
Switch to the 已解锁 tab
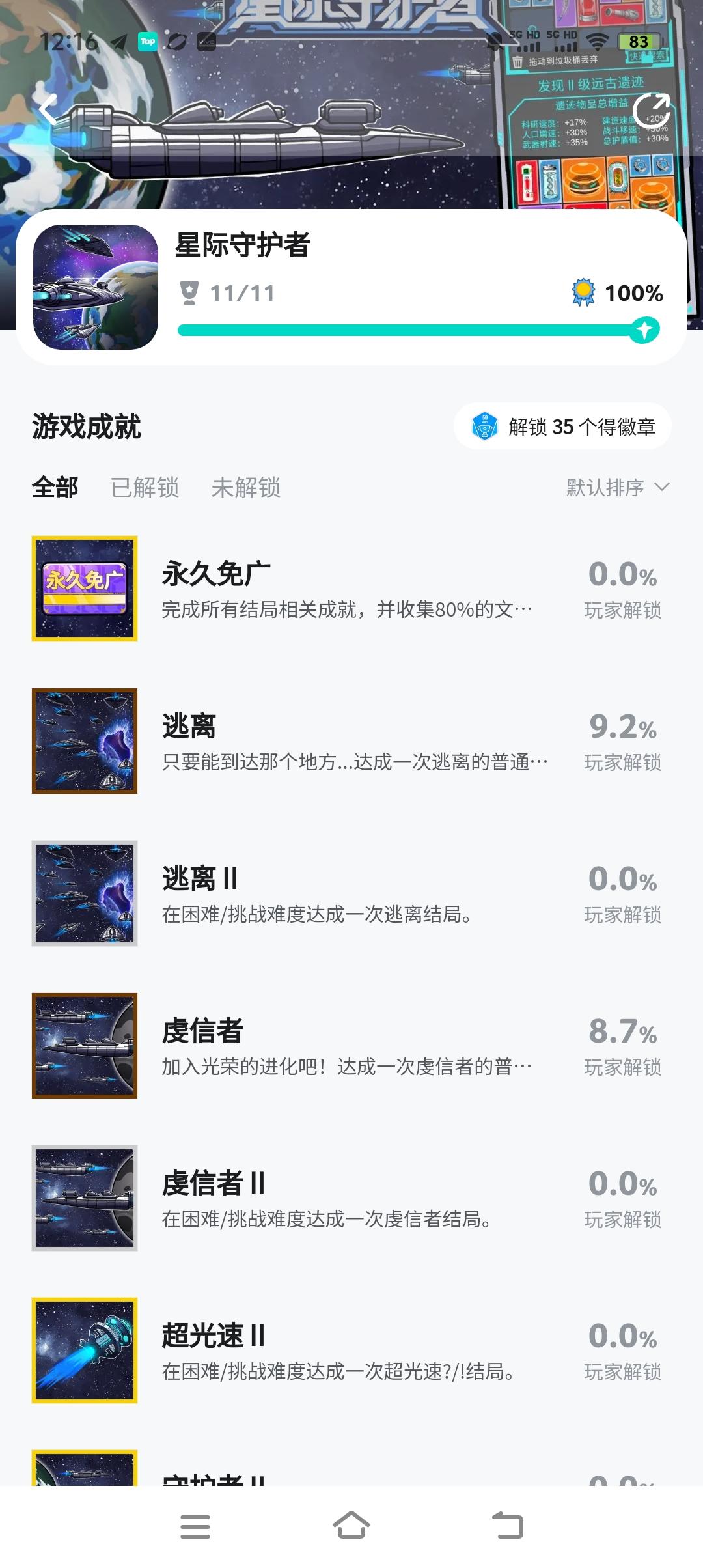click(x=145, y=488)
